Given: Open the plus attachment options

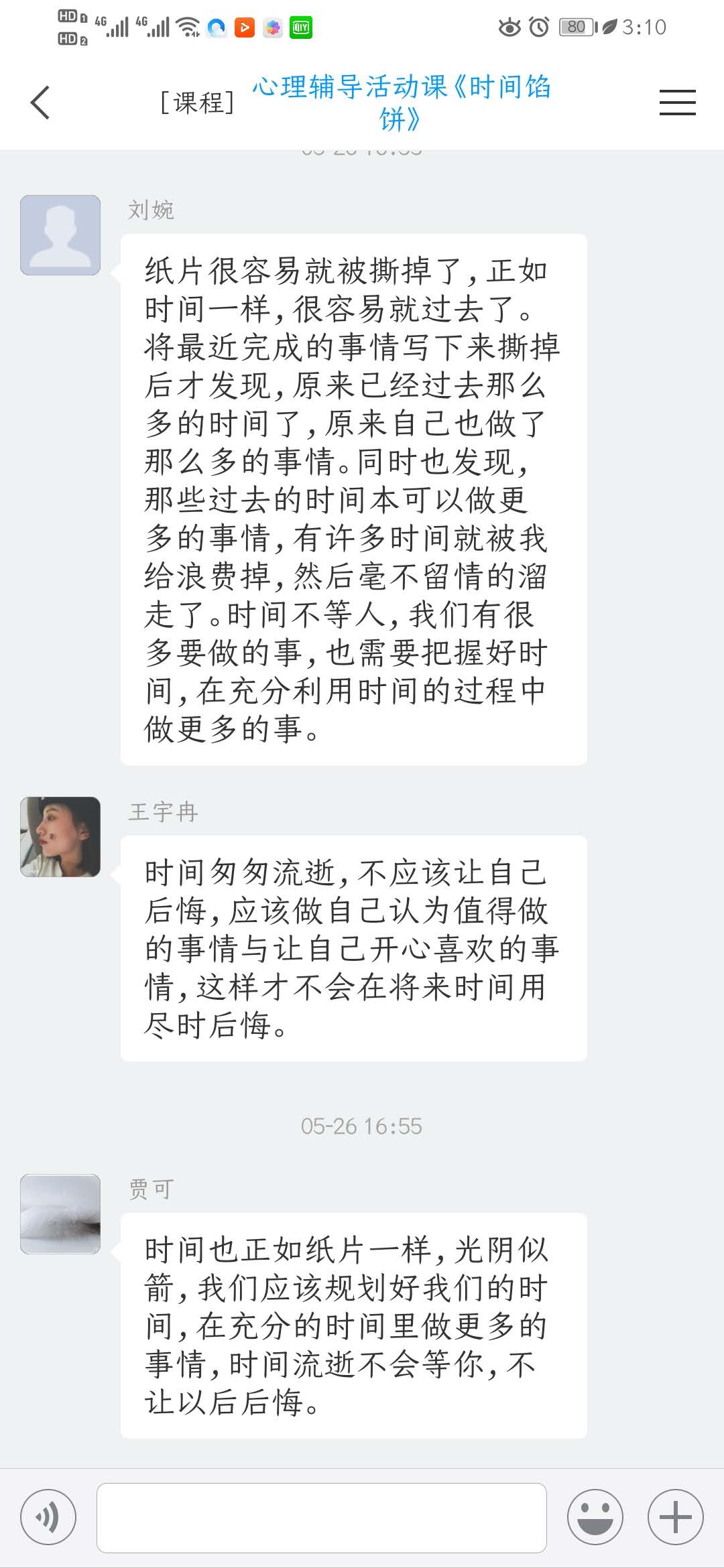Looking at the screenshot, I should coord(675,1518).
